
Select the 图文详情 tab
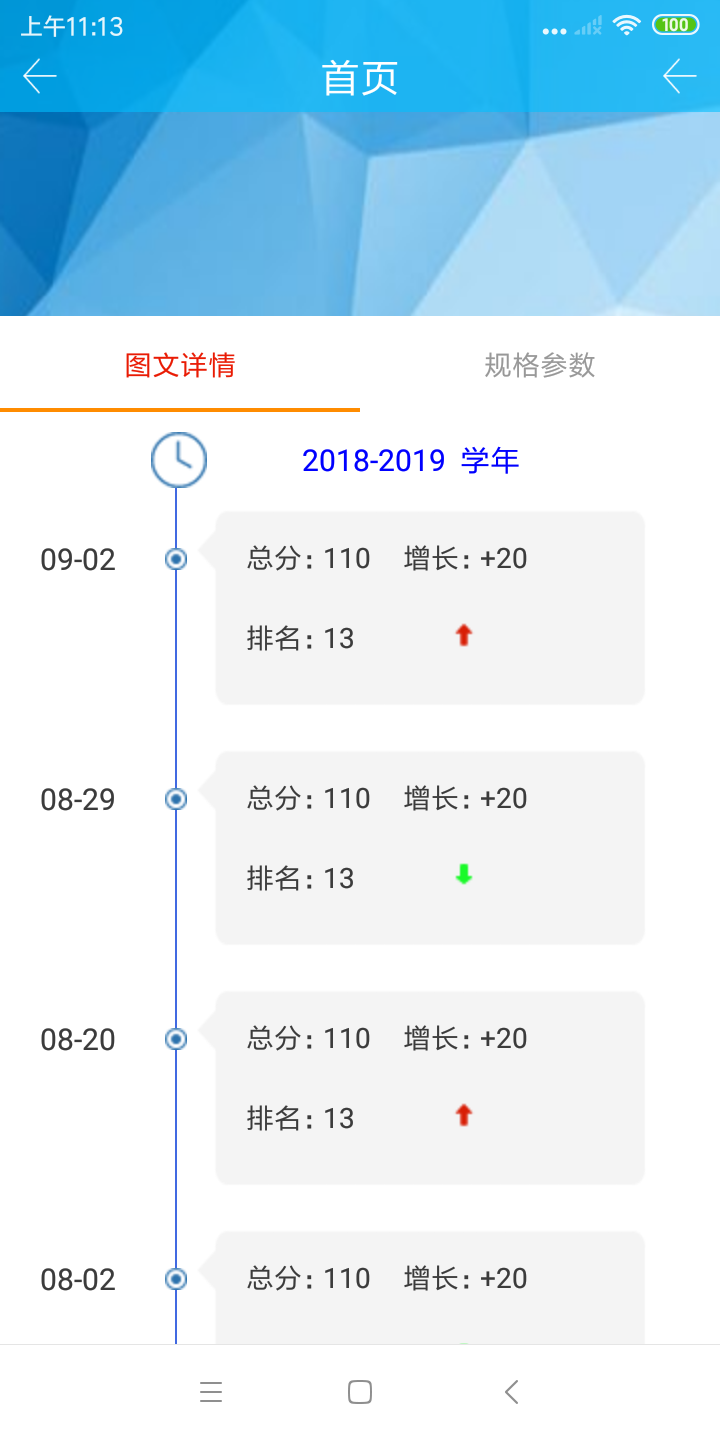(180, 366)
